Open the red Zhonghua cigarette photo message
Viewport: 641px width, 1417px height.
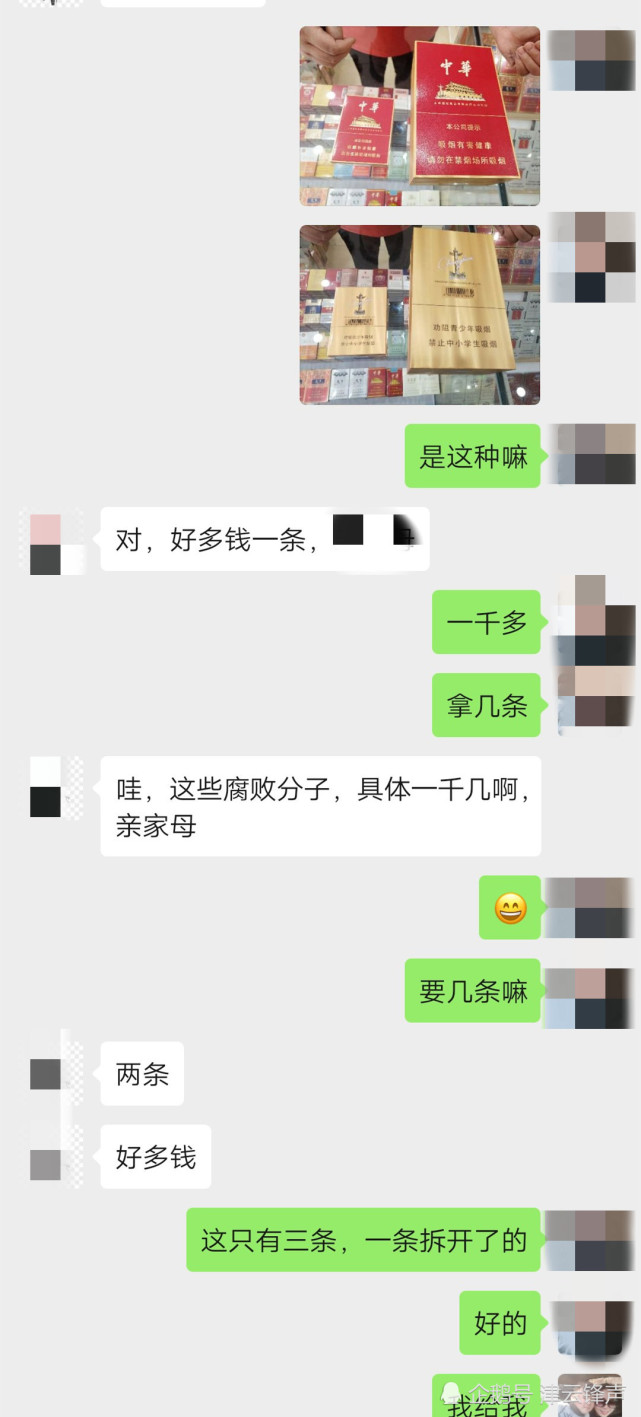point(419,116)
